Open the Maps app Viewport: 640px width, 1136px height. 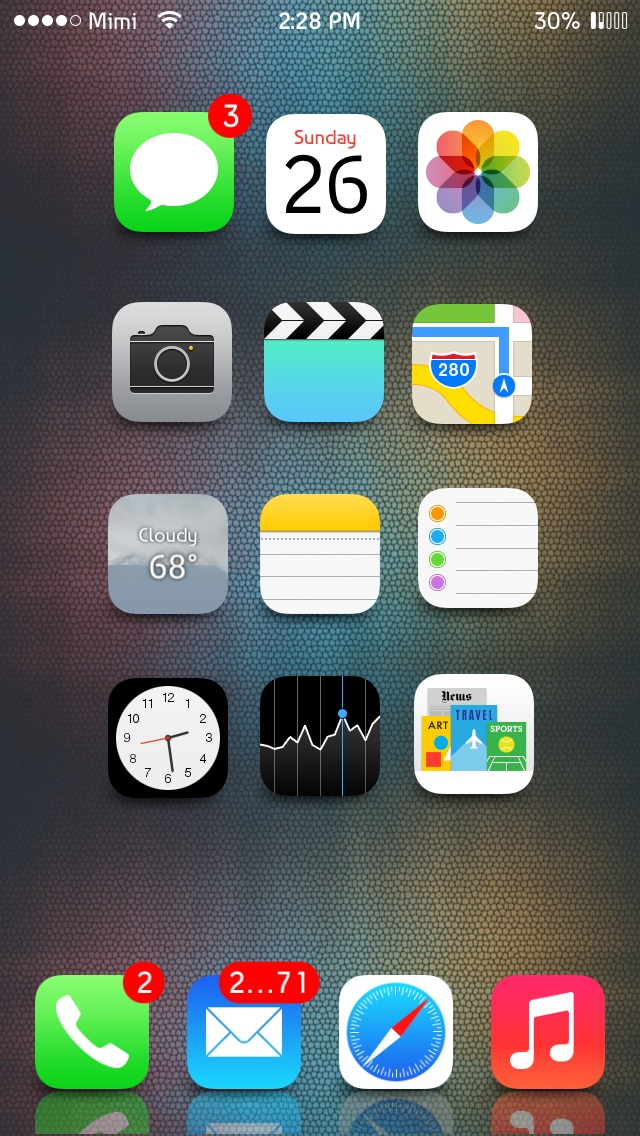coord(472,363)
